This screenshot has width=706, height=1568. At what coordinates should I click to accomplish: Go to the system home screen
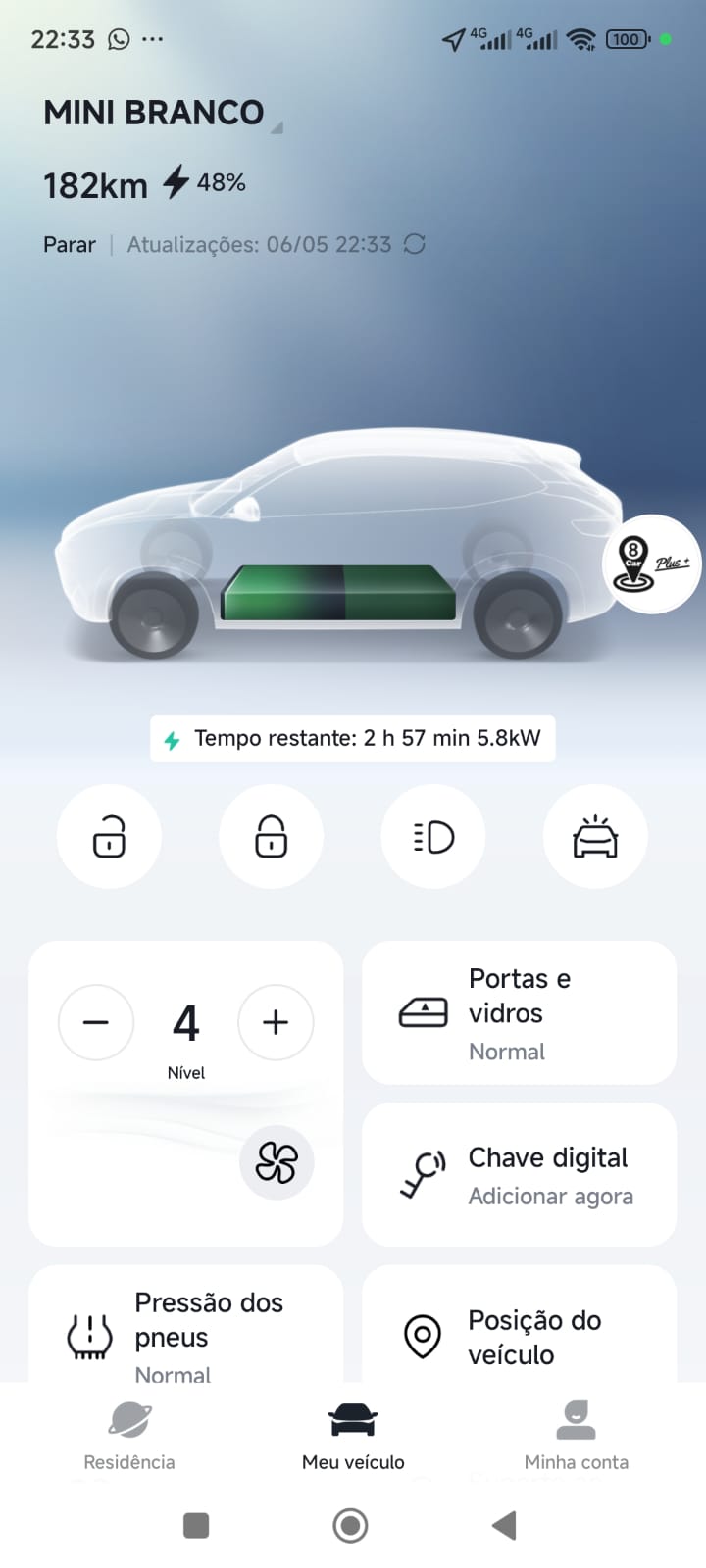click(350, 1525)
